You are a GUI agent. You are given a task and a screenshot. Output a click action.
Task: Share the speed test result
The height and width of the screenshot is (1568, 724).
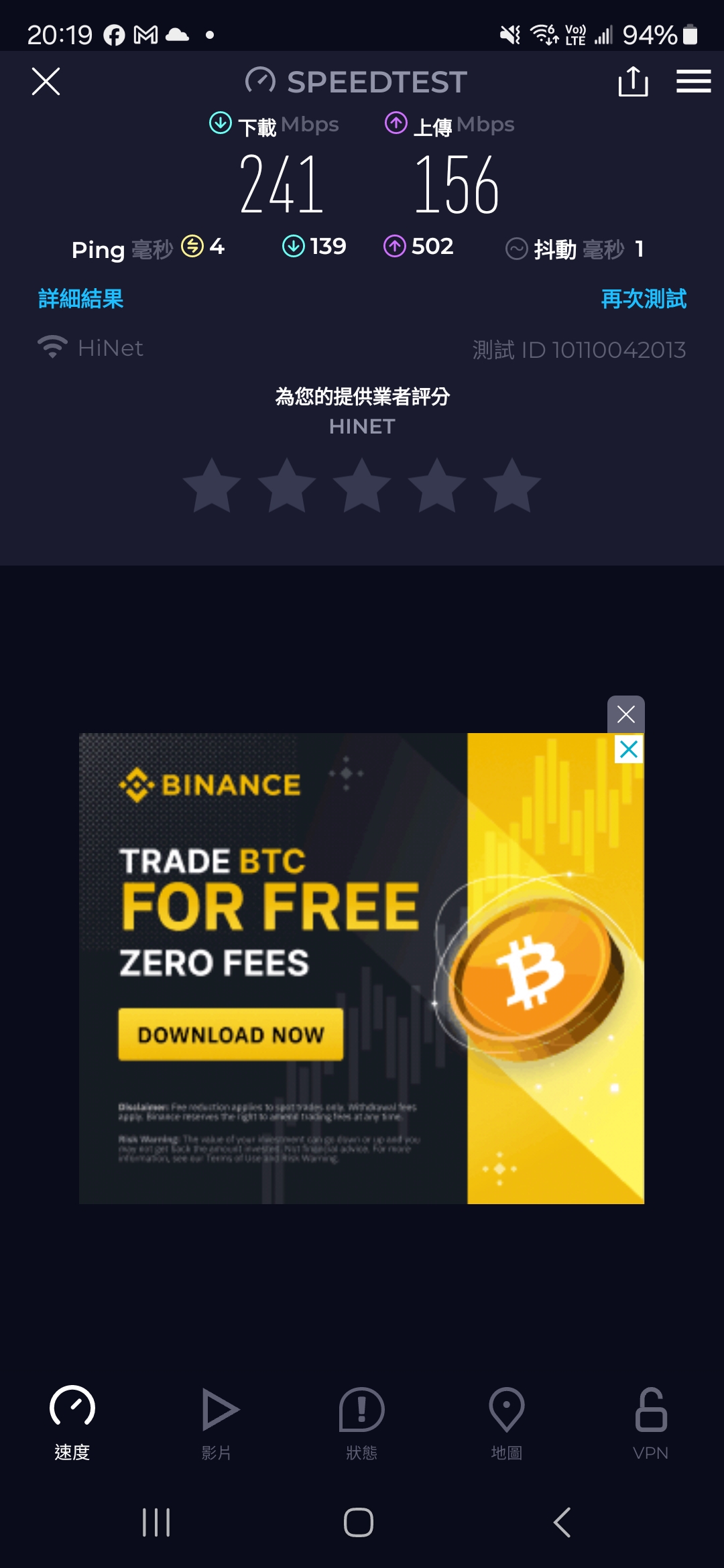tap(633, 82)
